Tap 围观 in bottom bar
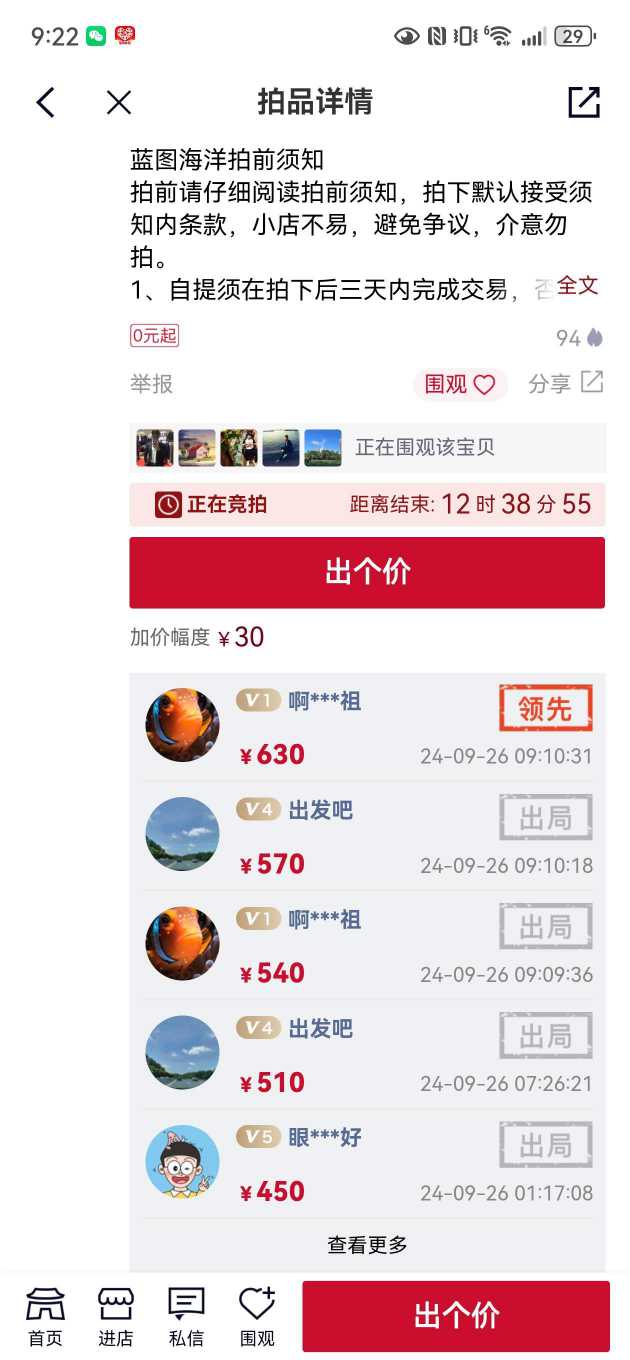This screenshot has width=630, height=1360. pos(257,1316)
